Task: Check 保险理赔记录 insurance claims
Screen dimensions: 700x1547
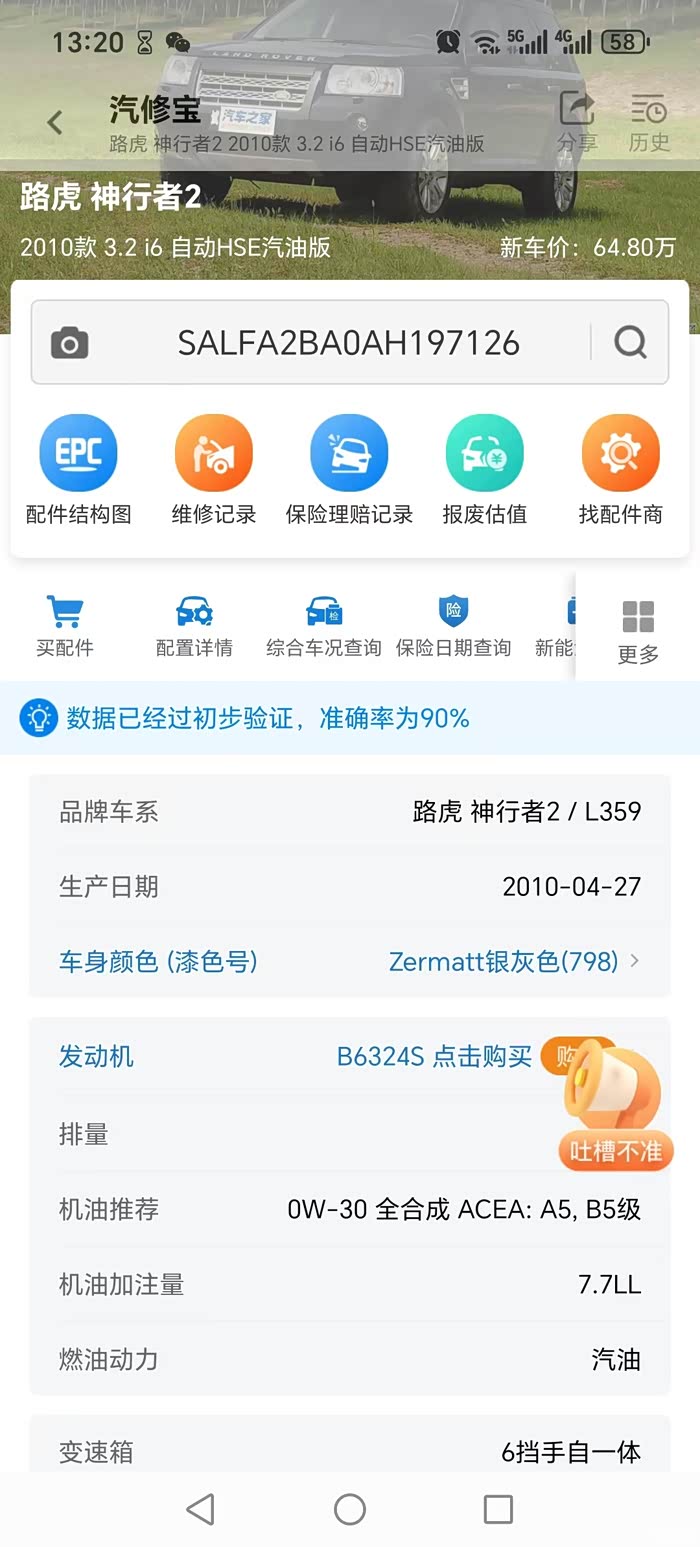Action: (349, 470)
